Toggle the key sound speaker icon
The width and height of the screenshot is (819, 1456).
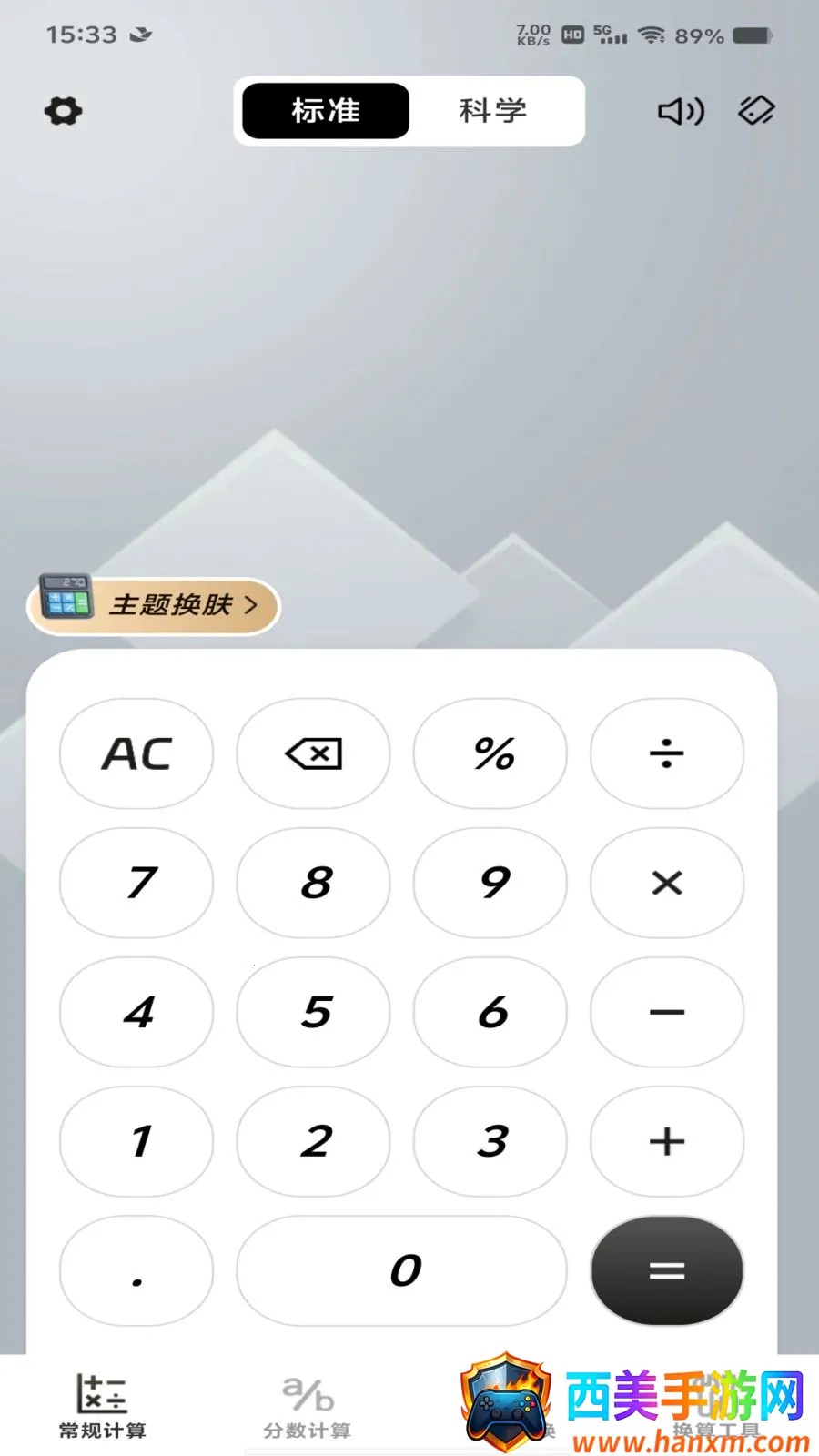pos(681,111)
